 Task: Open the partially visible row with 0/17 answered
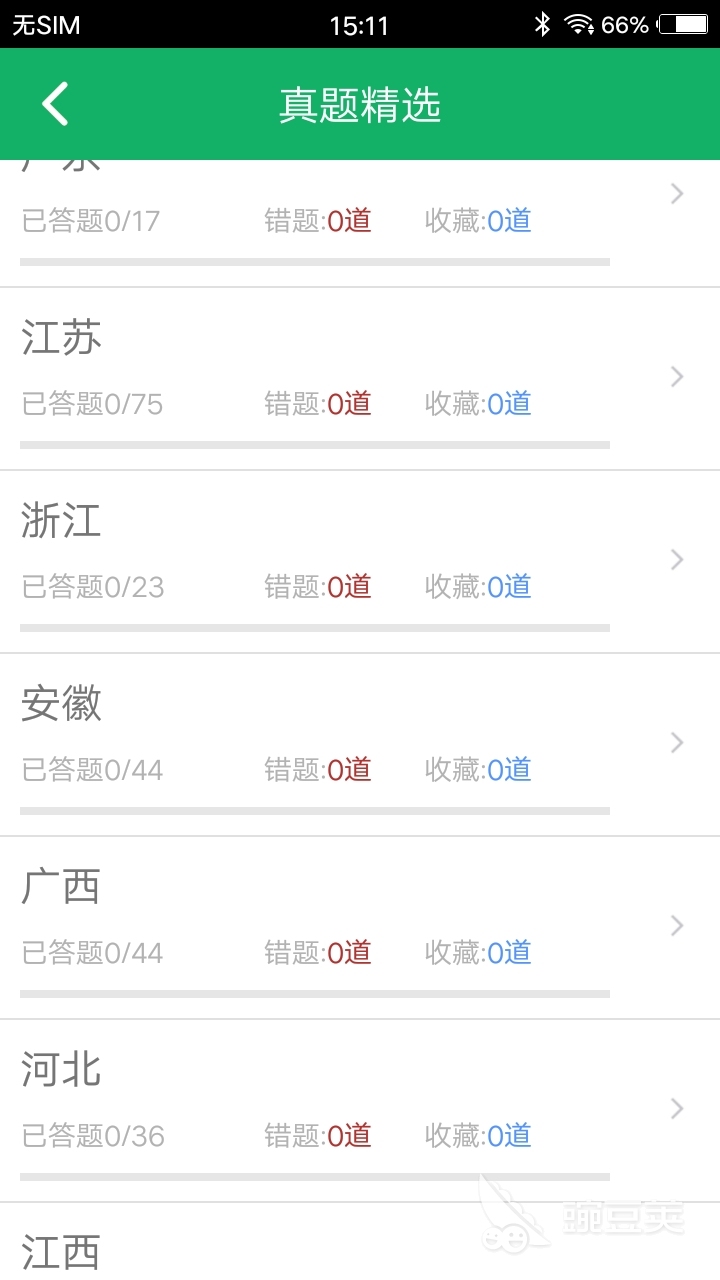coord(360,223)
